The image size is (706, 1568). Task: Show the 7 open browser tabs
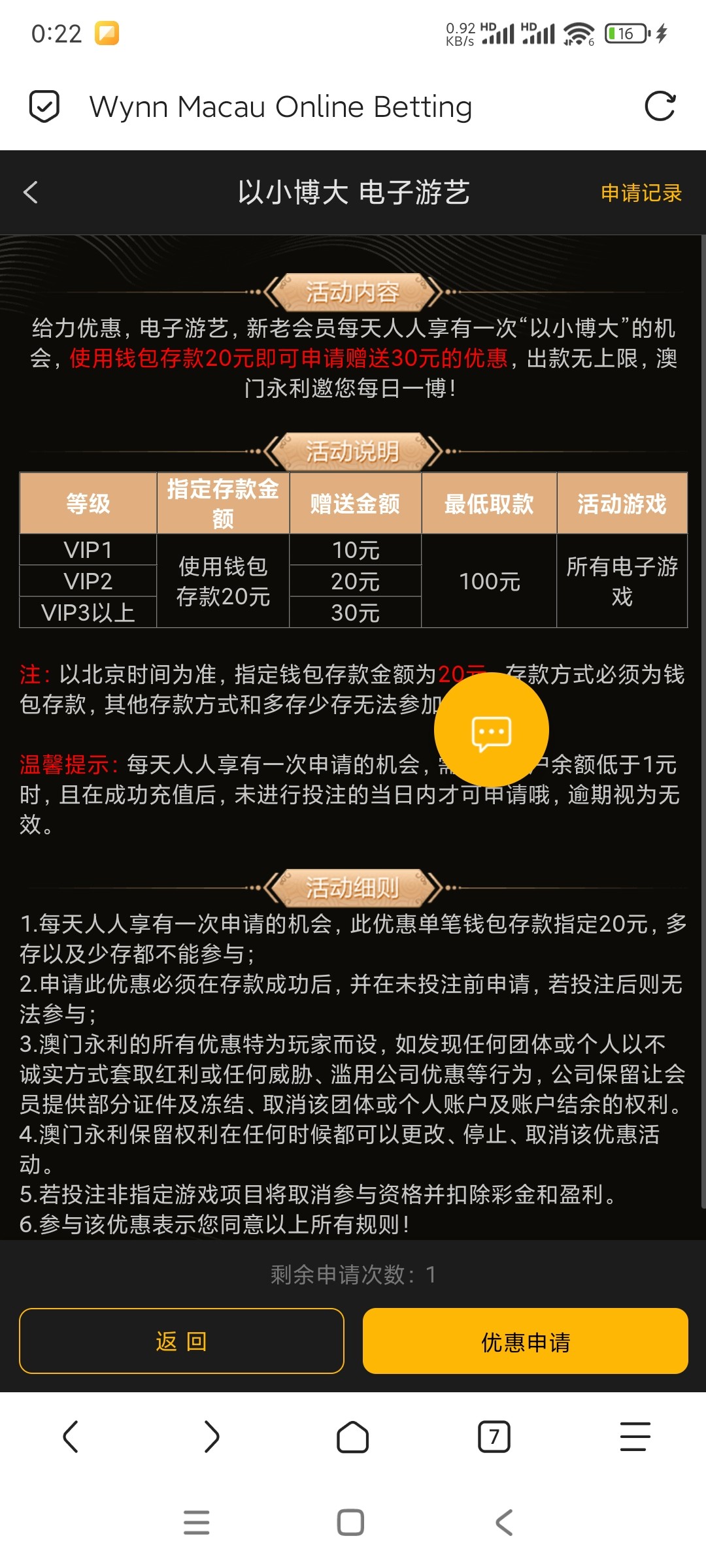tap(494, 1437)
